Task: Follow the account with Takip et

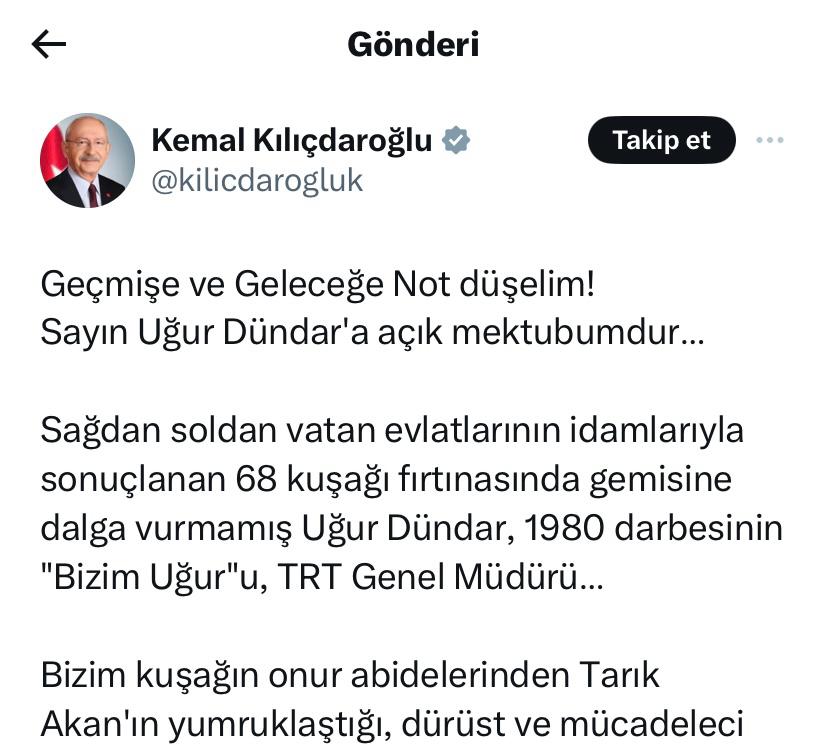Action: (x=661, y=141)
